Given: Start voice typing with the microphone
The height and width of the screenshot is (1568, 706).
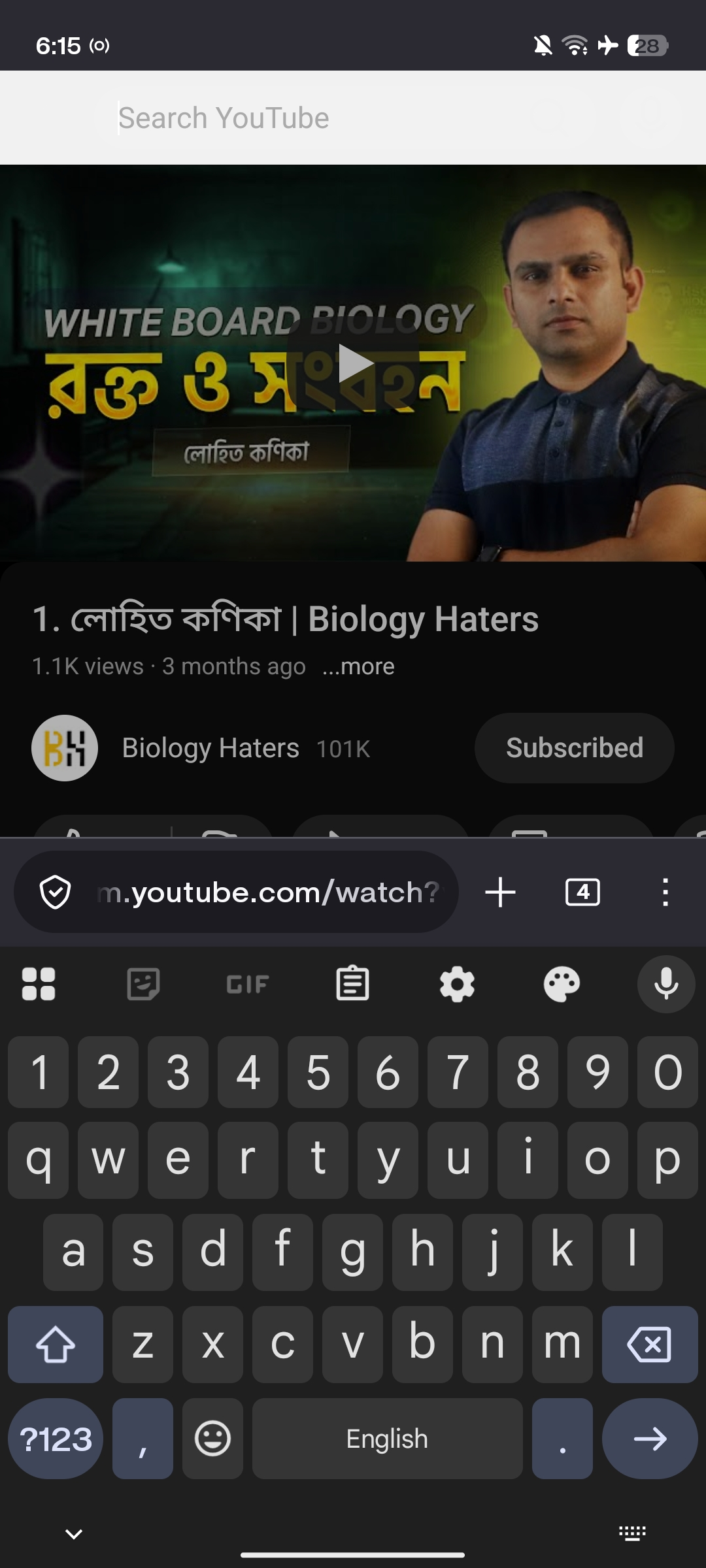Looking at the screenshot, I should 666,984.
